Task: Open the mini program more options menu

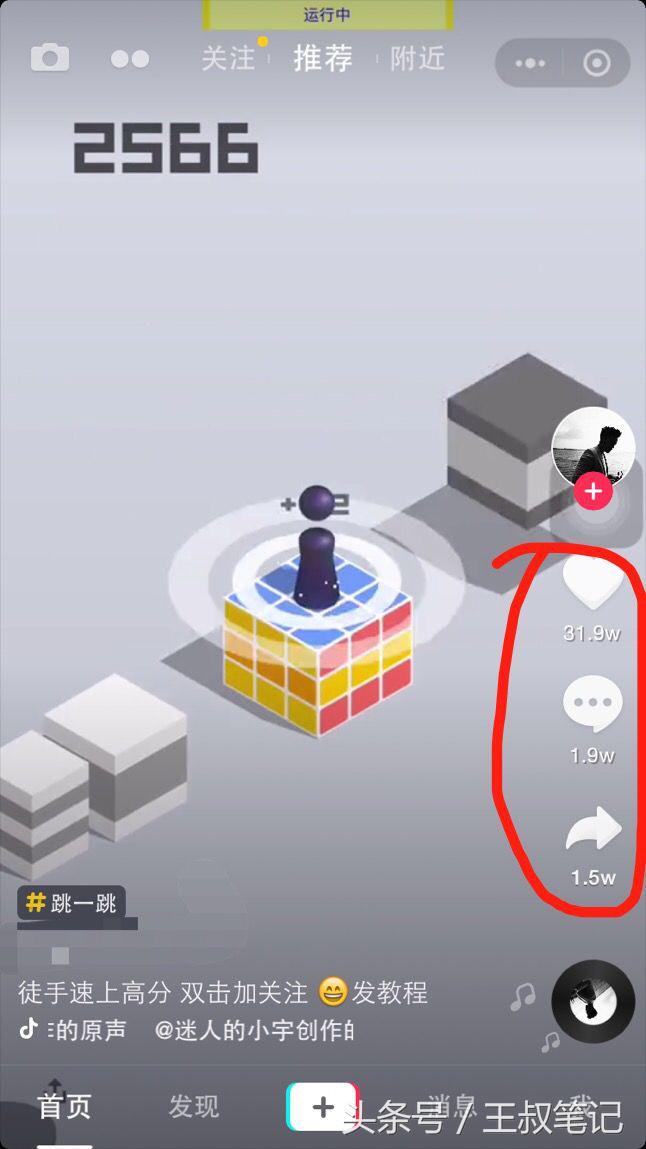Action: coord(530,63)
